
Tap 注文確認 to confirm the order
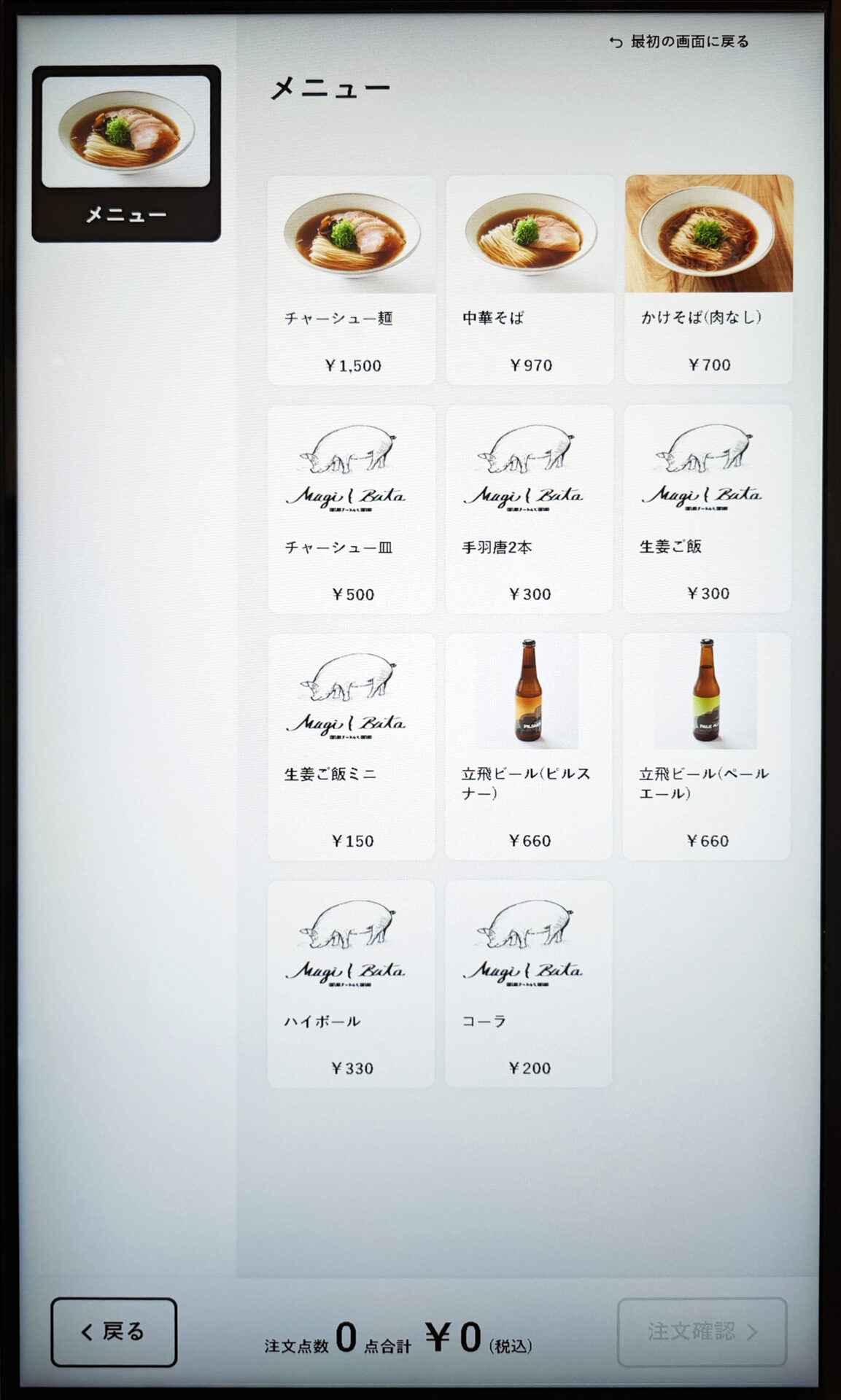pyautogui.click(x=702, y=1331)
